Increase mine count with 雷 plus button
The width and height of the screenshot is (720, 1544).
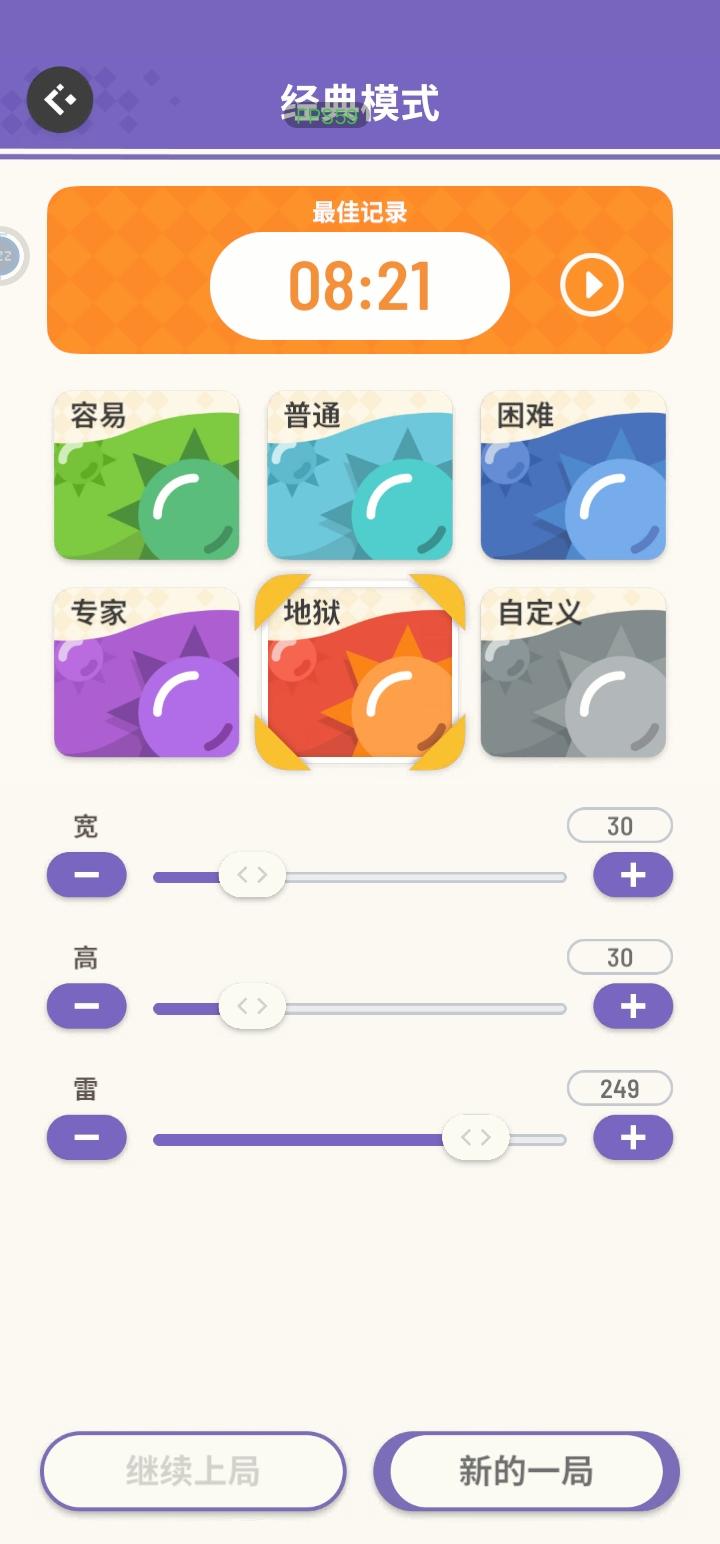(632, 1137)
